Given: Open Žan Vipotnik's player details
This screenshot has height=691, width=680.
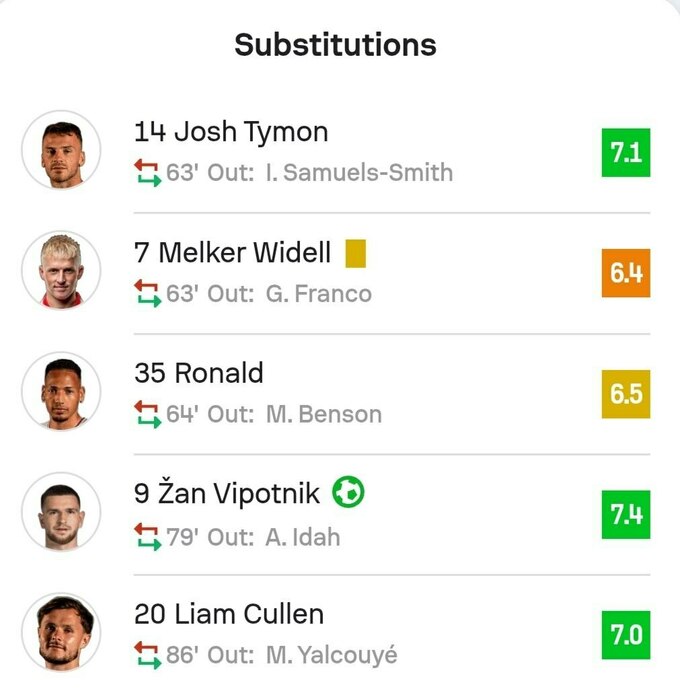Looking at the screenshot, I should click(226, 493).
